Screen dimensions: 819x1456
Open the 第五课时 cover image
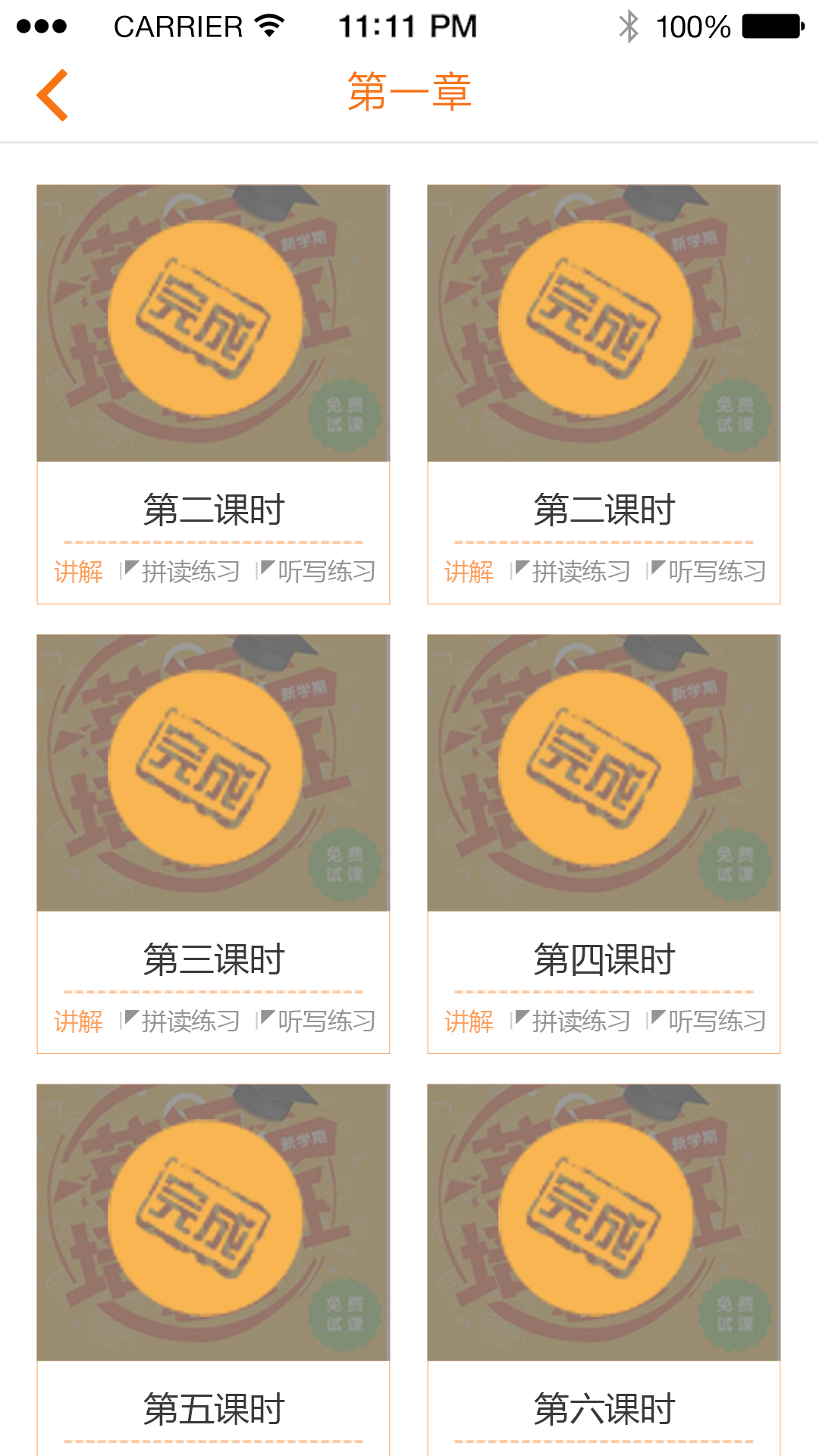click(212, 1217)
